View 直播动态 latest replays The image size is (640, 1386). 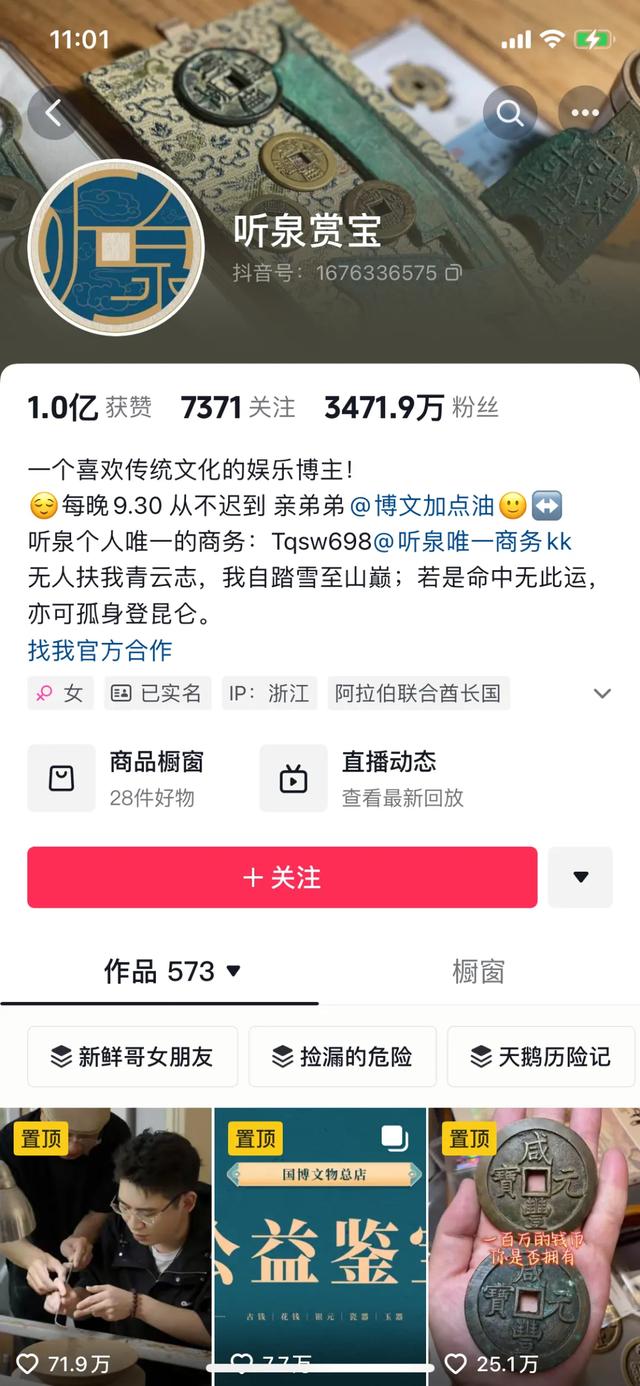click(x=362, y=778)
